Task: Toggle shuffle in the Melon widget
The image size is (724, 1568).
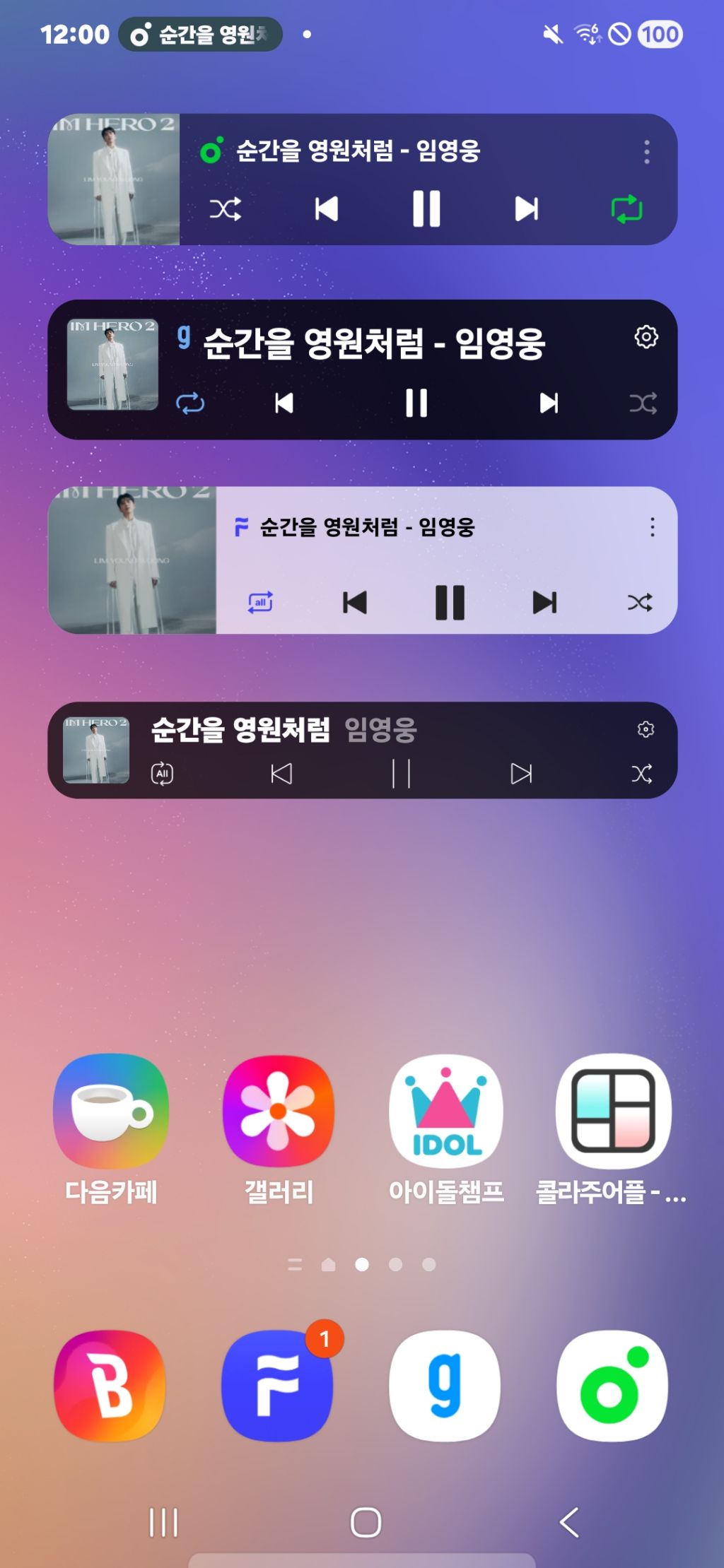Action: pyautogui.click(x=226, y=208)
